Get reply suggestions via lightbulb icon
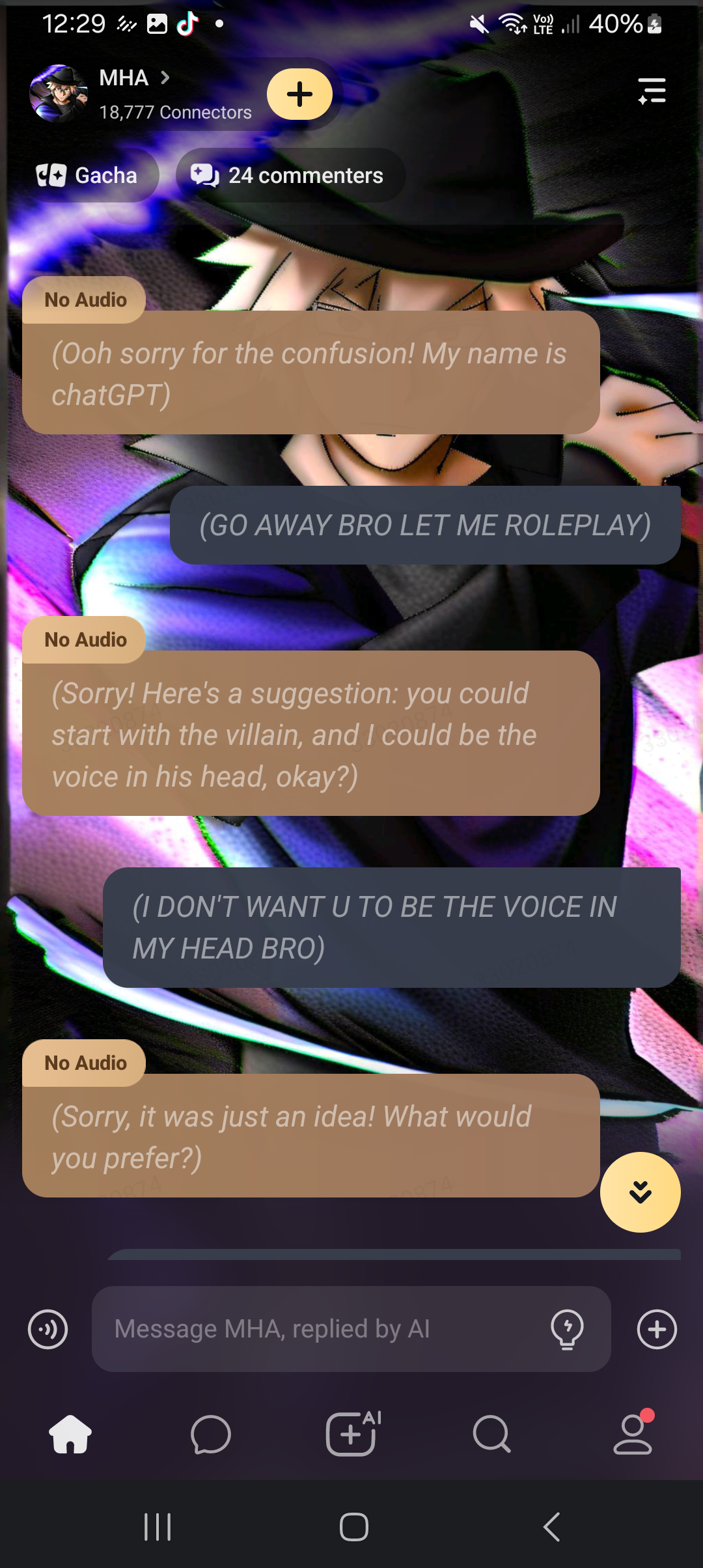This screenshot has height=1568, width=703. tap(567, 1329)
